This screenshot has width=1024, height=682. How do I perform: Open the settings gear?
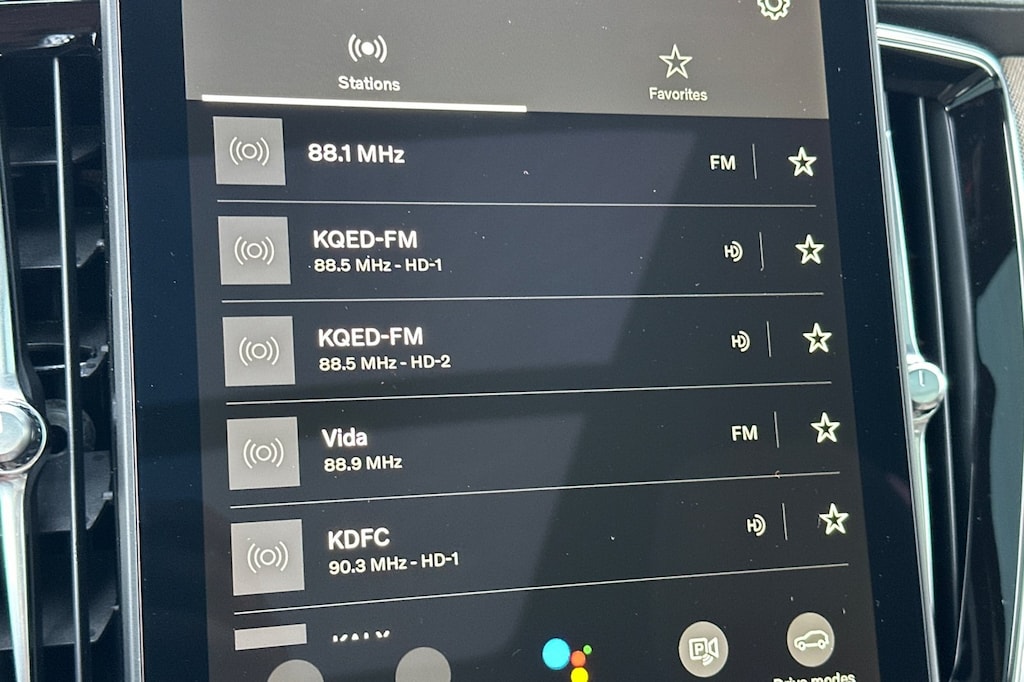point(773,6)
